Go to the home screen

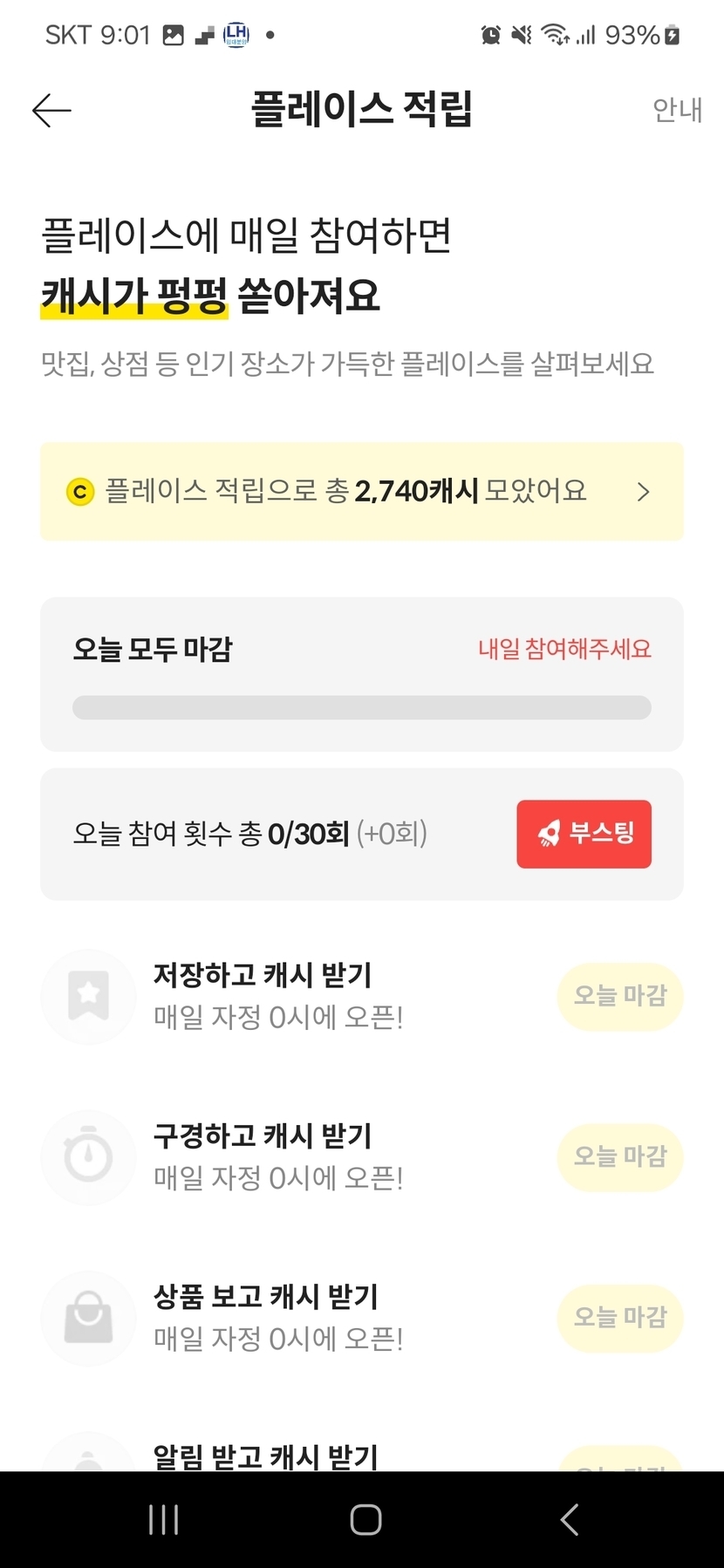365,1519
